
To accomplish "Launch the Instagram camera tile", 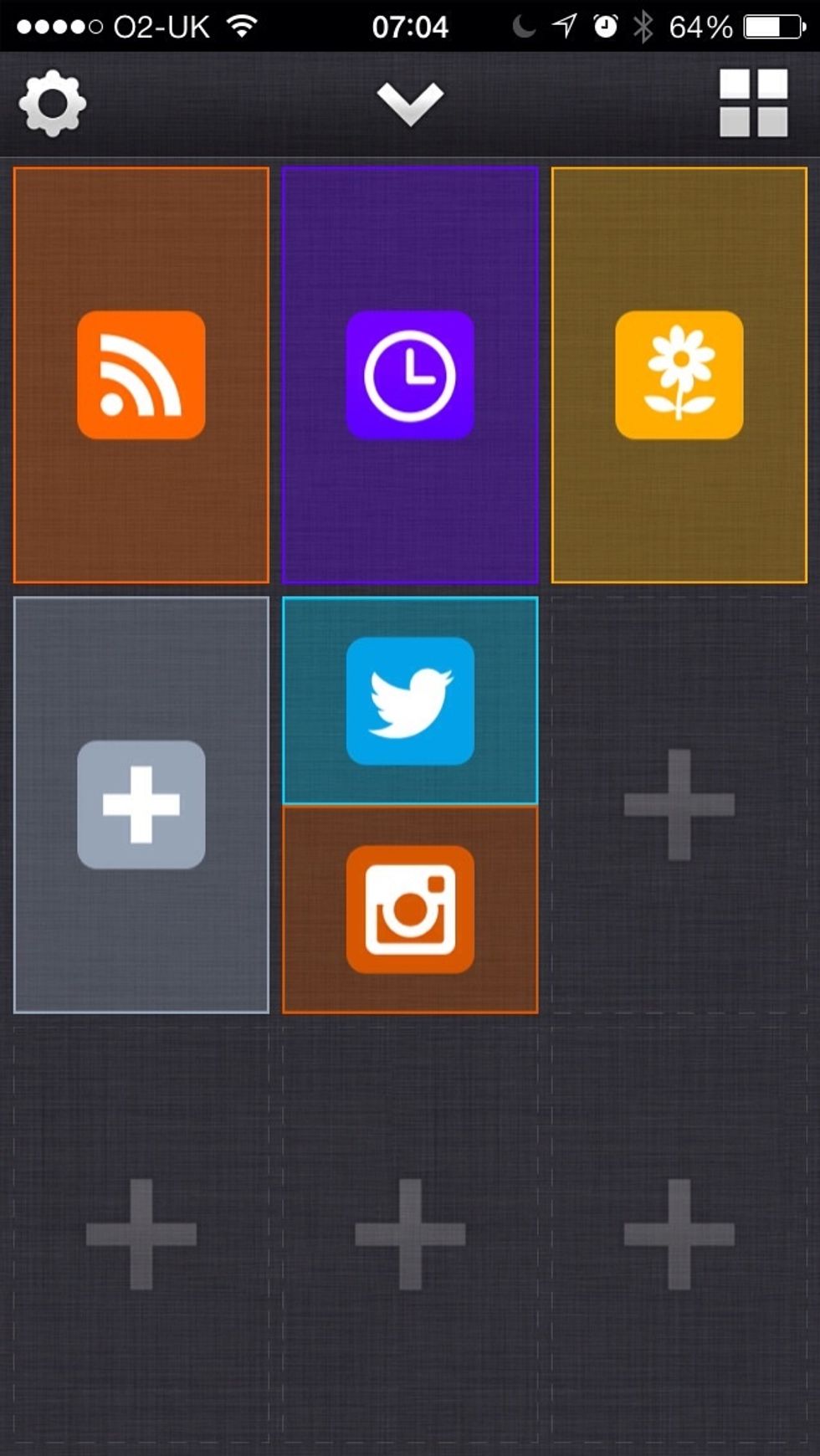I will 410,910.
